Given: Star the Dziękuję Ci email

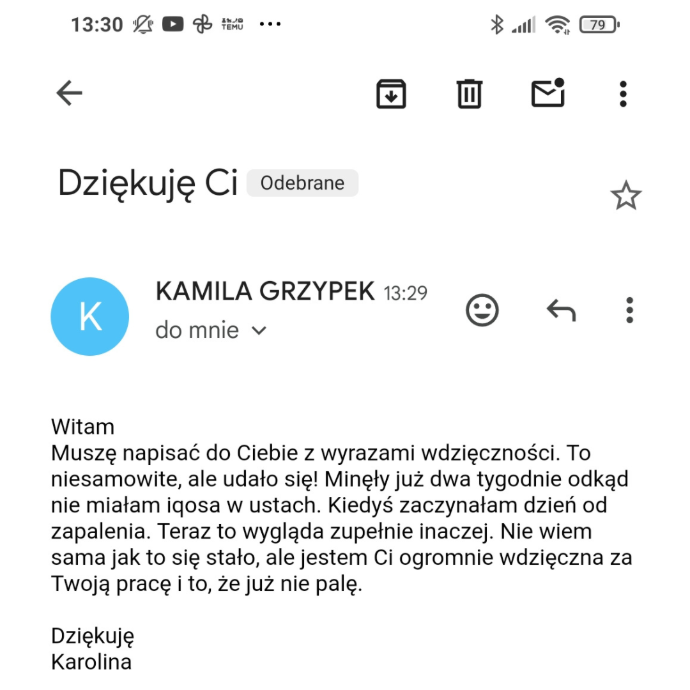Looking at the screenshot, I should pos(626,195).
